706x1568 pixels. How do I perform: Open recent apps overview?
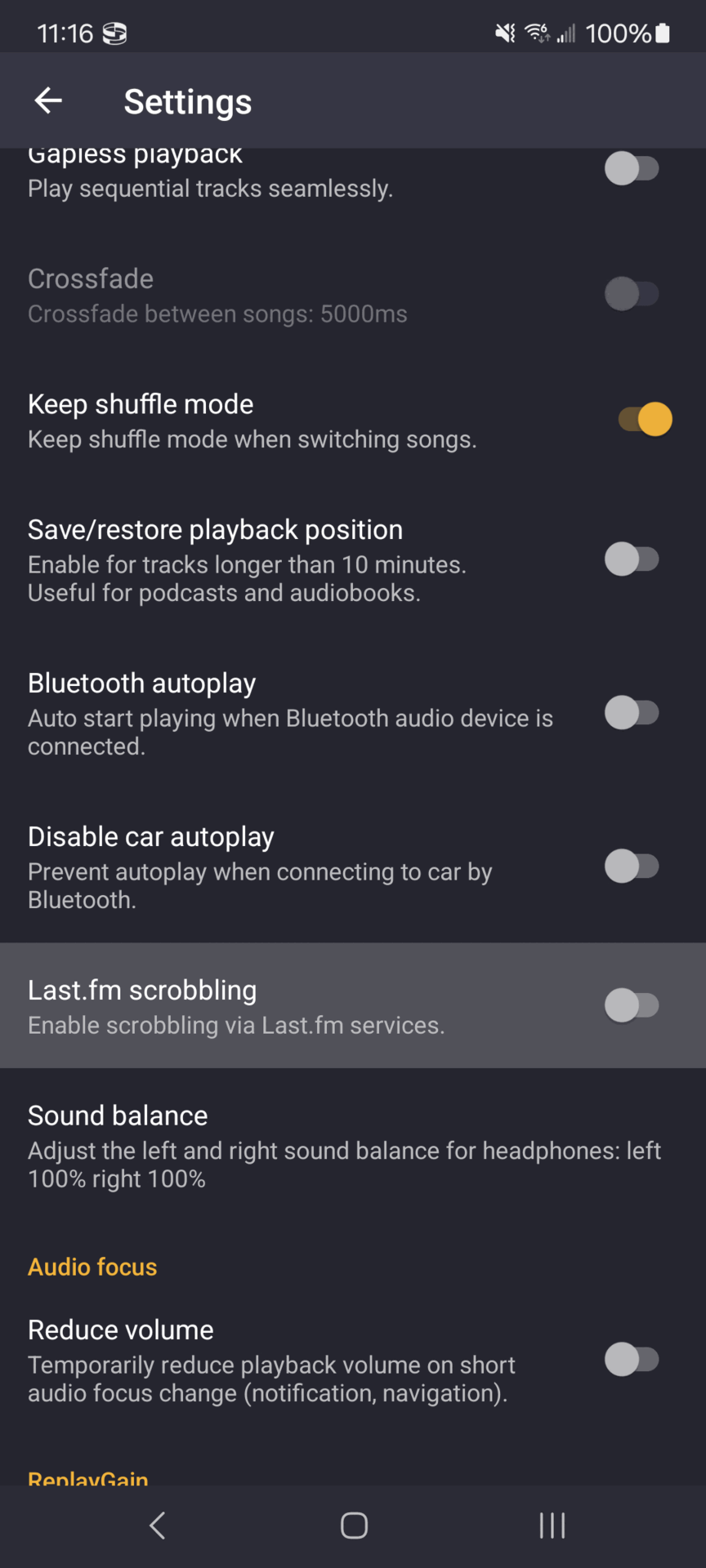(x=552, y=1526)
